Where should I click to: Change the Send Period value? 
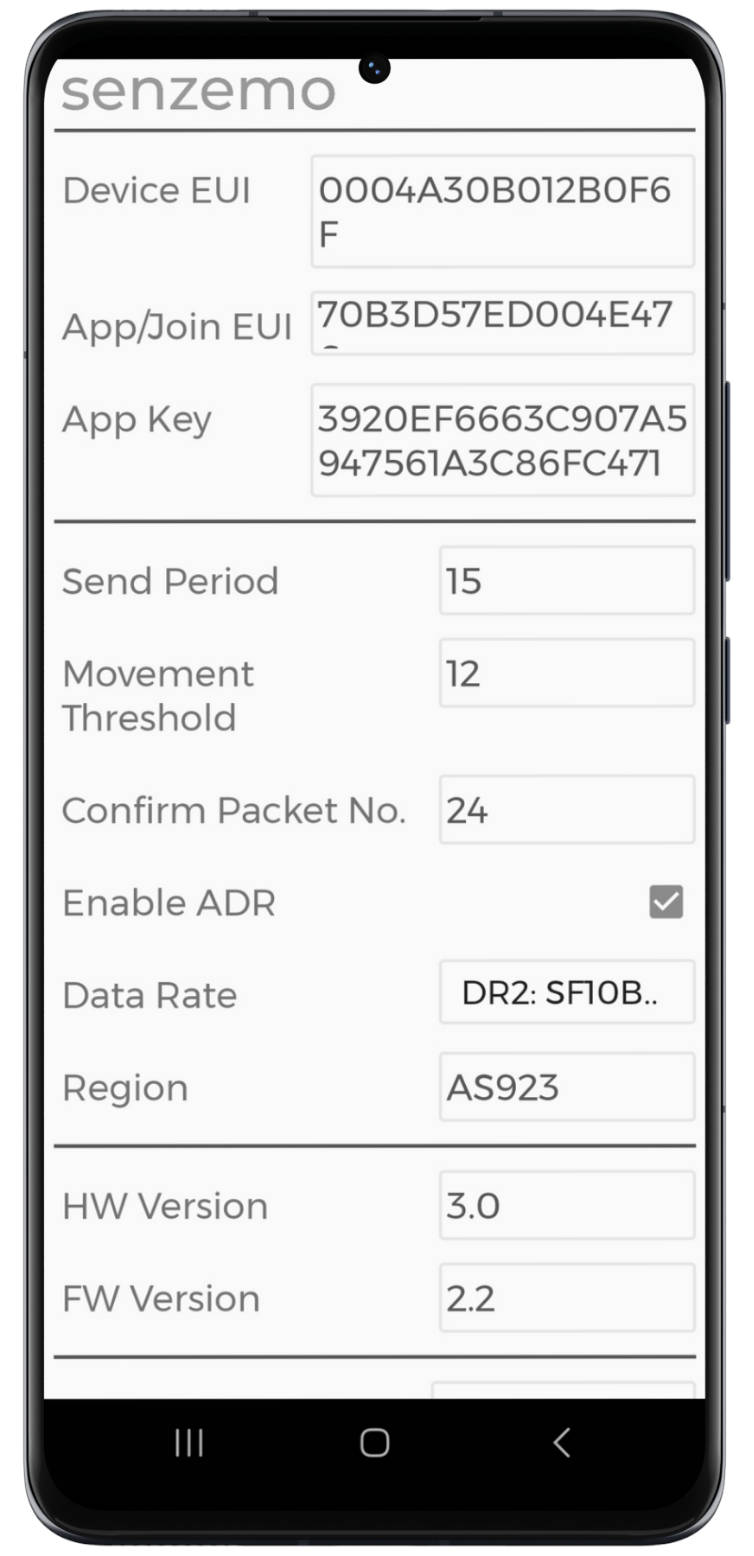click(x=566, y=580)
